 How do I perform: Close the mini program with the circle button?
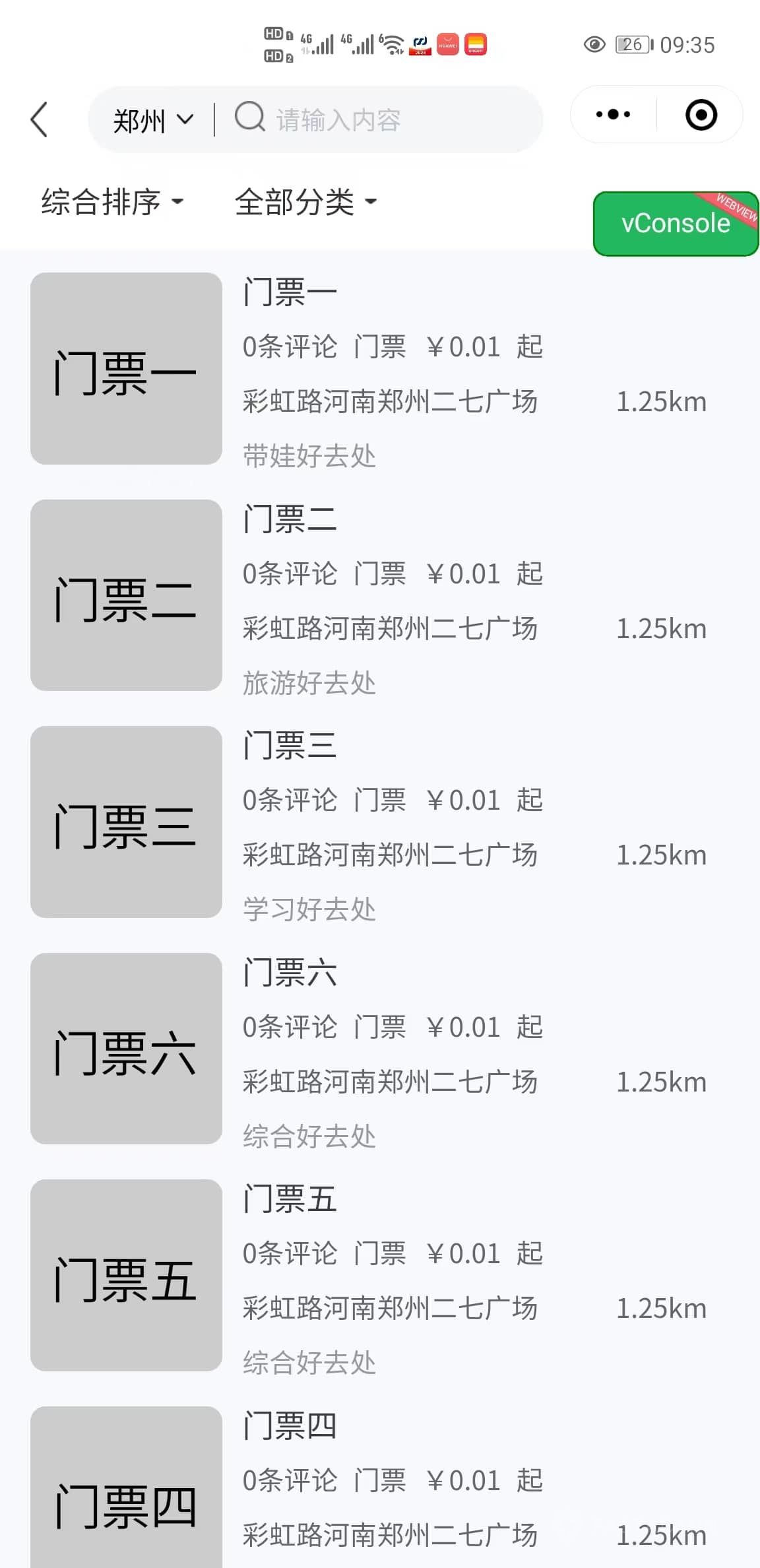pyautogui.click(x=701, y=115)
